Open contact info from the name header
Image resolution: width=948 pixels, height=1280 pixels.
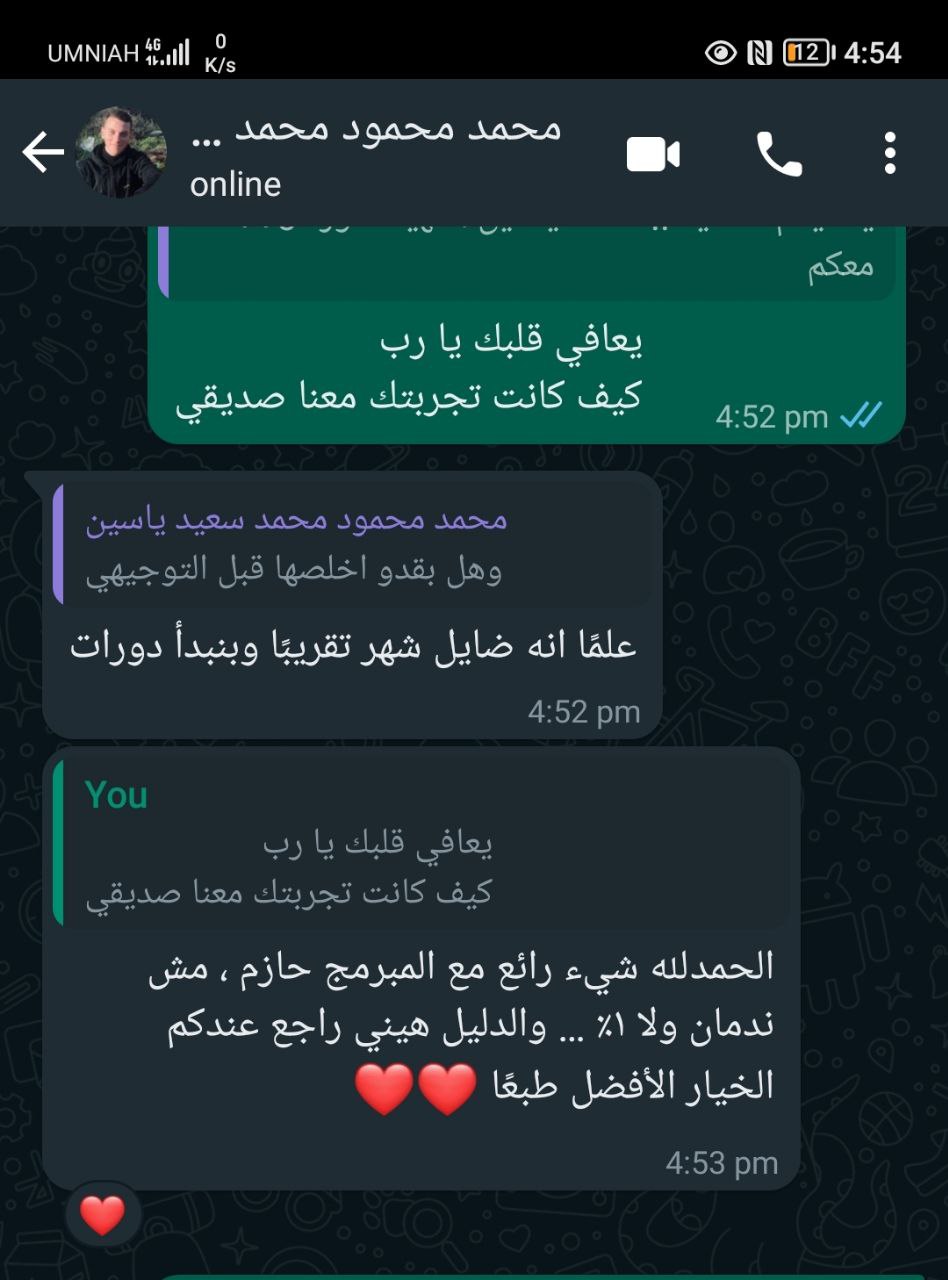pyautogui.click(x=375, y=153)
